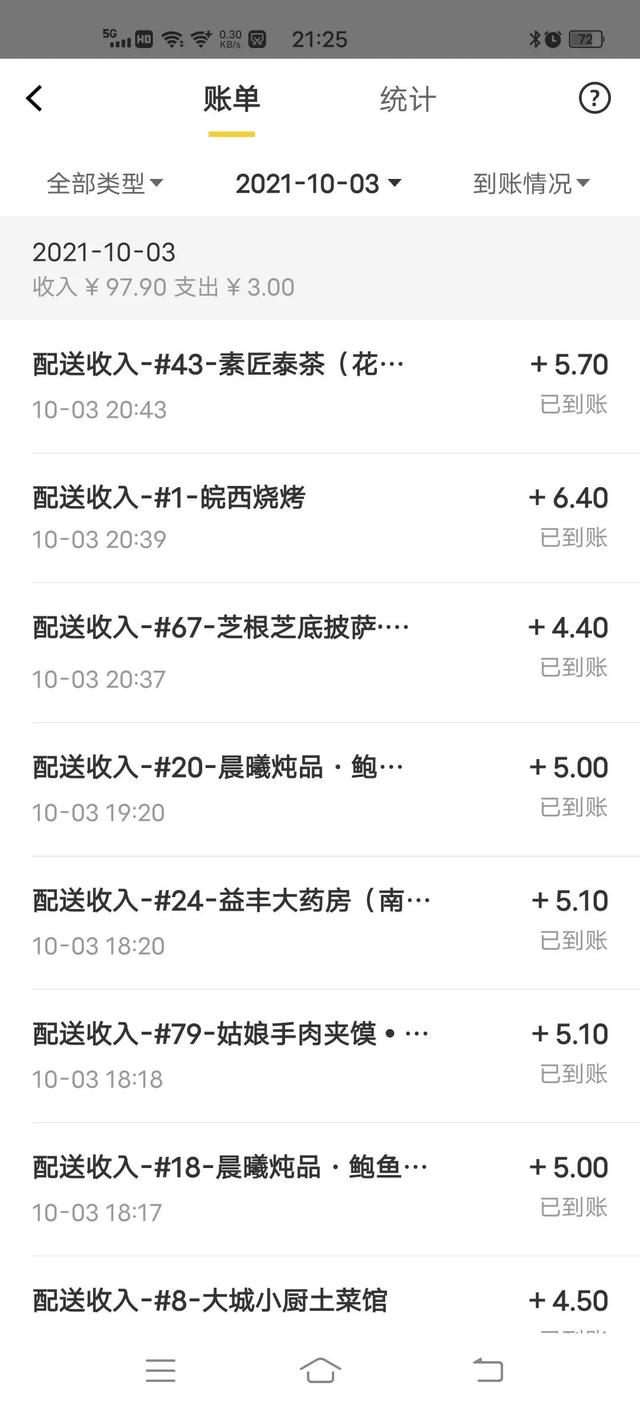Open the #79 姑娘手肉夹馍 income entry
The height and width of the screenshot is (1408, 640).
point(320,1056)
